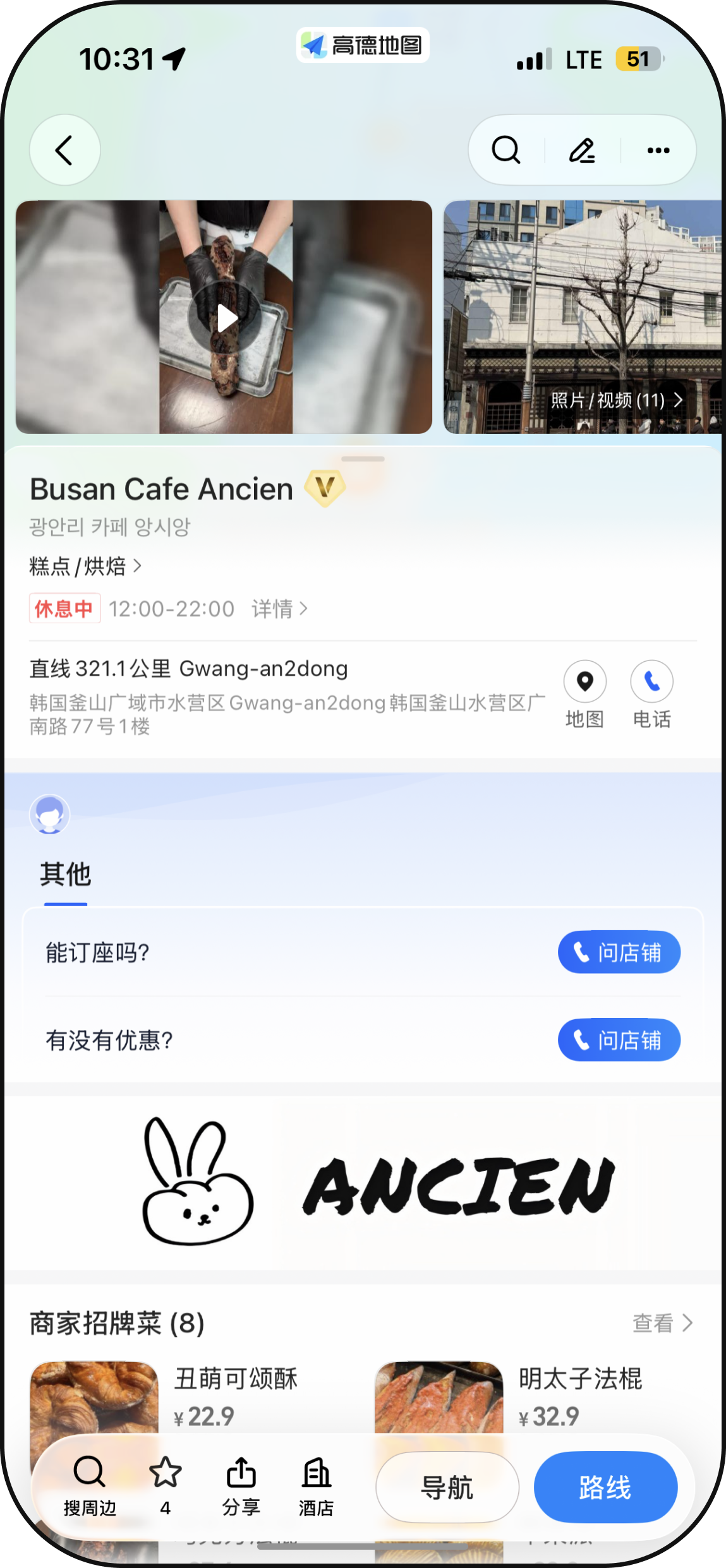Open business hours 详情
Screen dimensions: 726x1568
tap(279, 609)
